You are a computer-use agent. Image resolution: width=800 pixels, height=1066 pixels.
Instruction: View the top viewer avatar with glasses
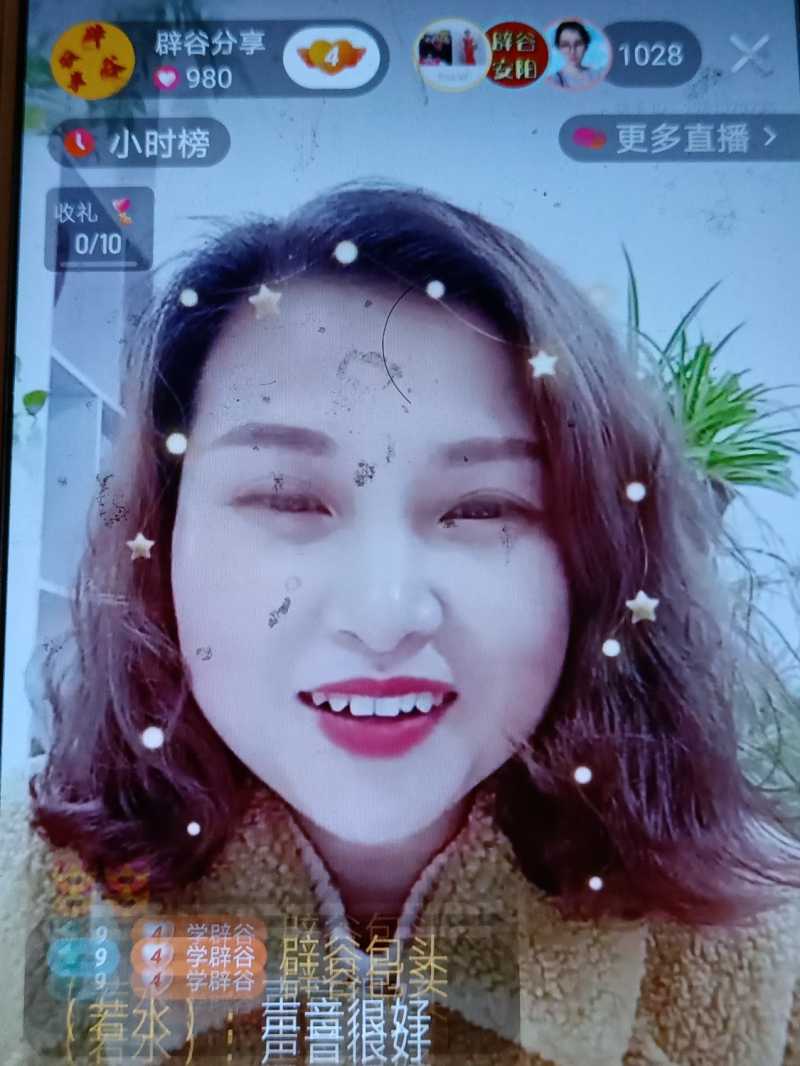click(x=576, y=55)
